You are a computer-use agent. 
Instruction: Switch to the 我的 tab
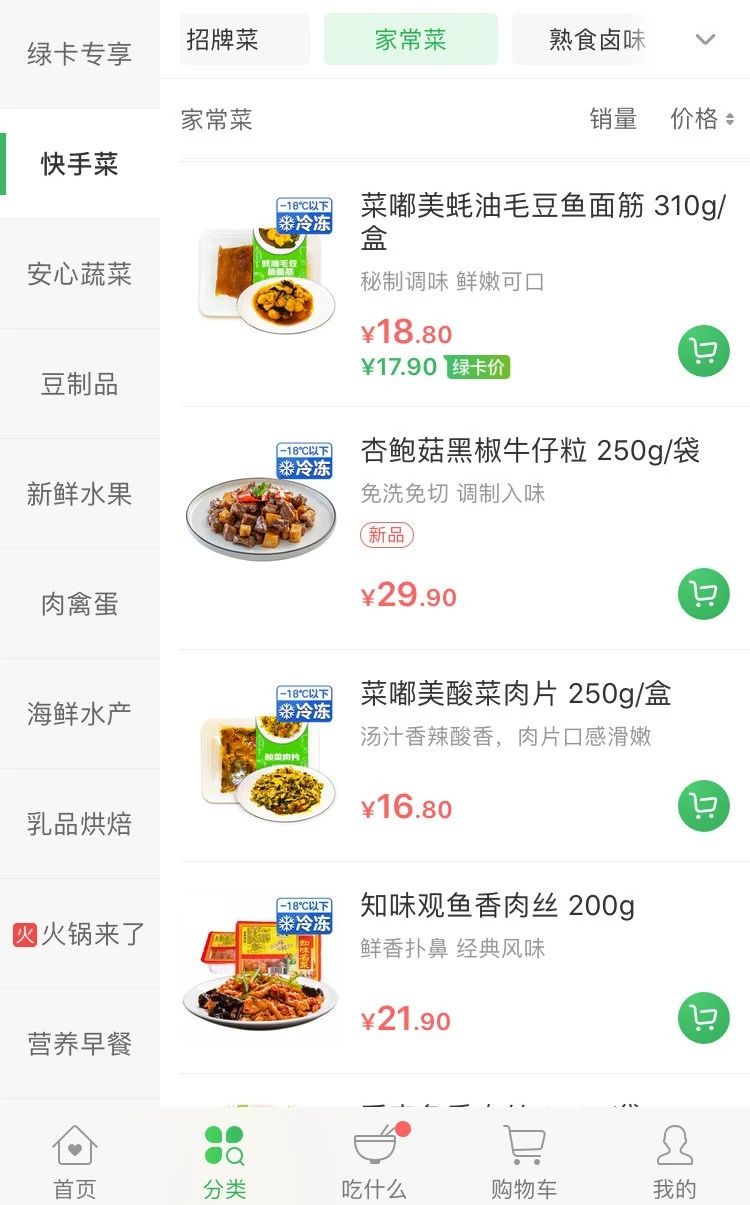click(x=674, y=1160)
